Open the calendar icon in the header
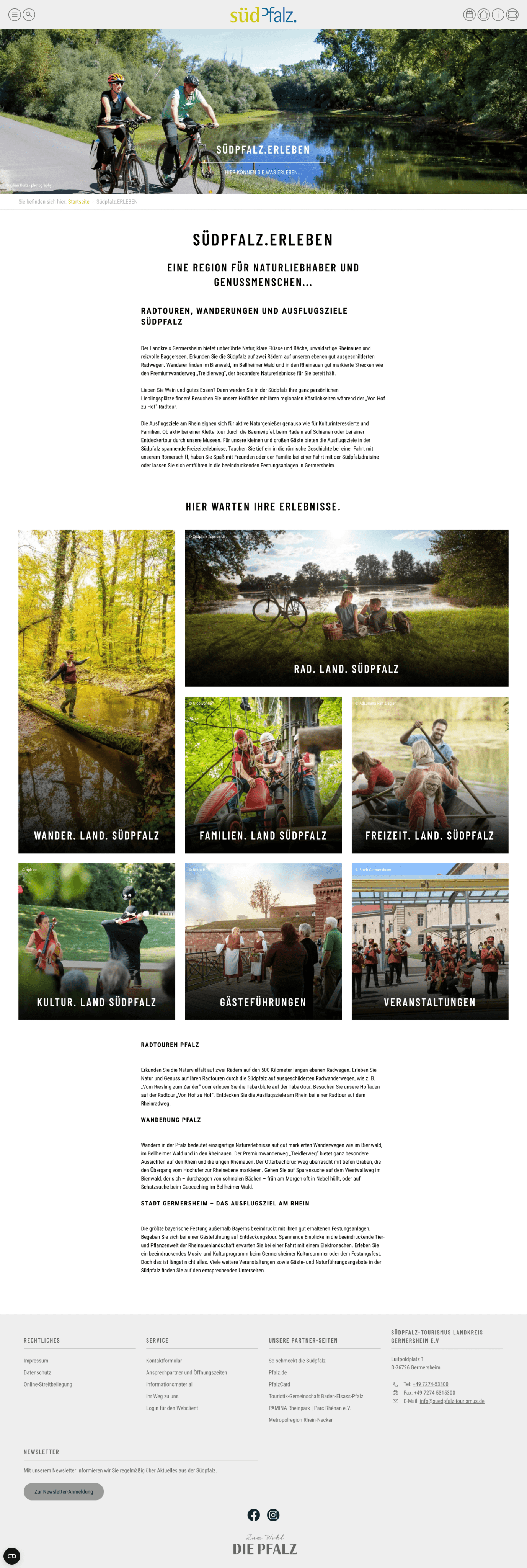The height and width of the screenshot is (1568, 527). click(x=469, y=15)
